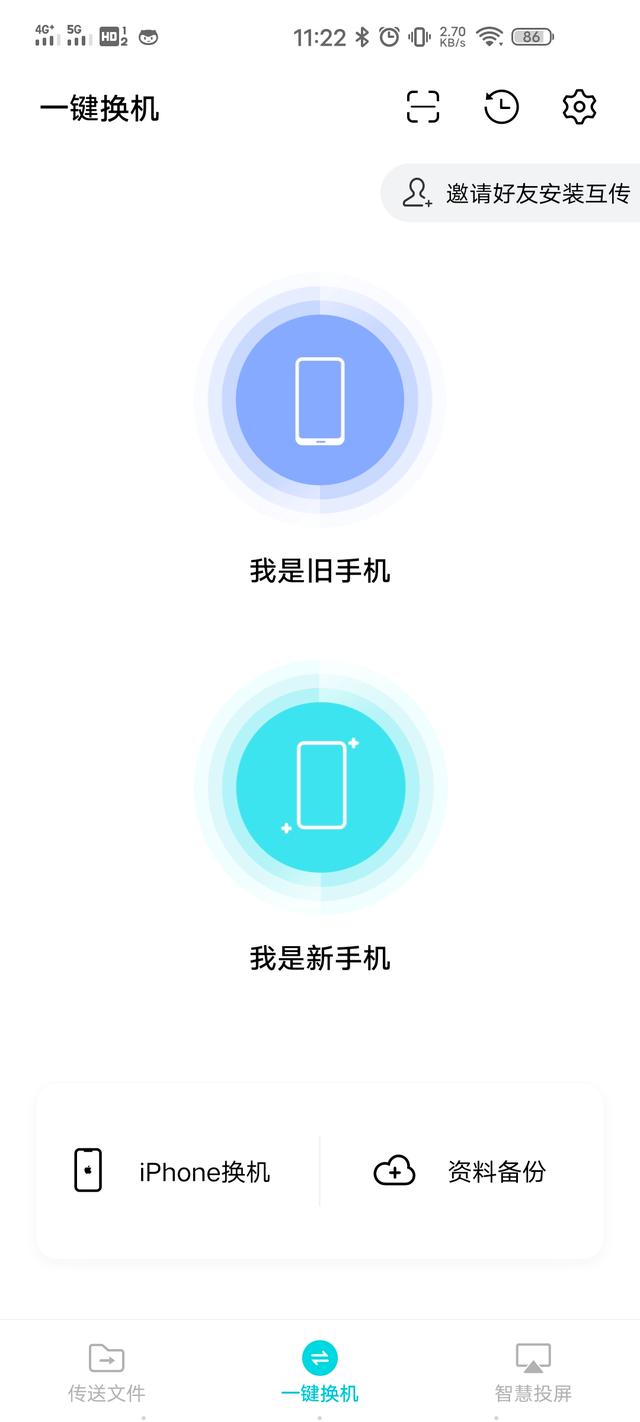Switch to the 传送文件 tab
This screenshot has width=640, height=1422.
[x=106, y=1372]
